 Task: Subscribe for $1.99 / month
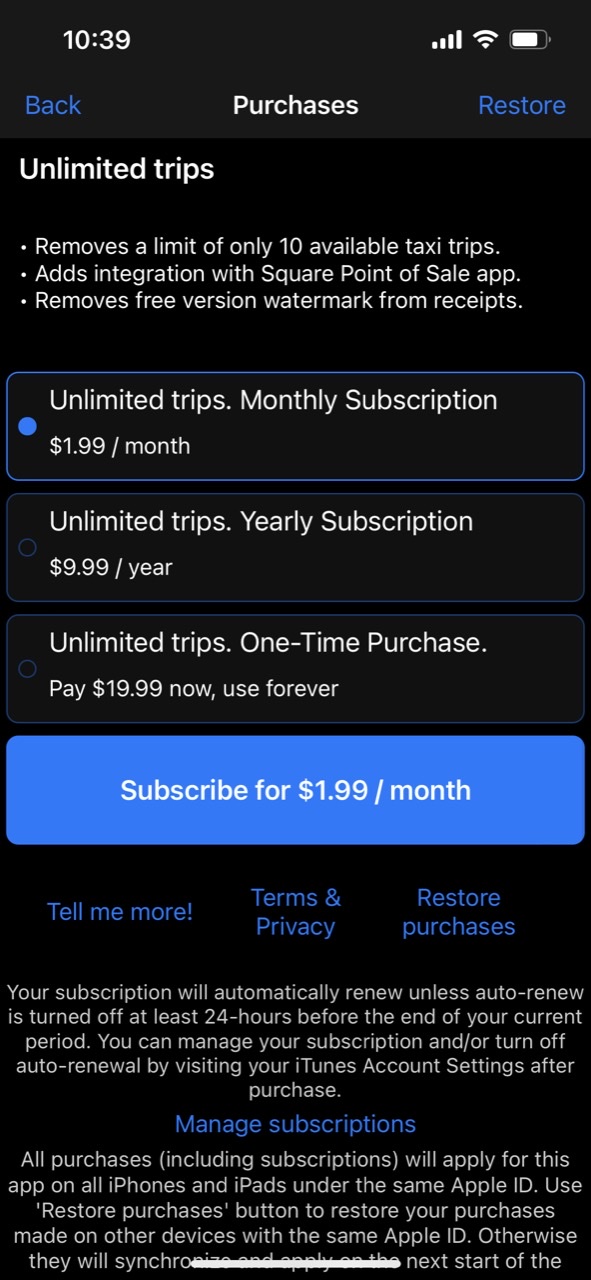[295, 790]
